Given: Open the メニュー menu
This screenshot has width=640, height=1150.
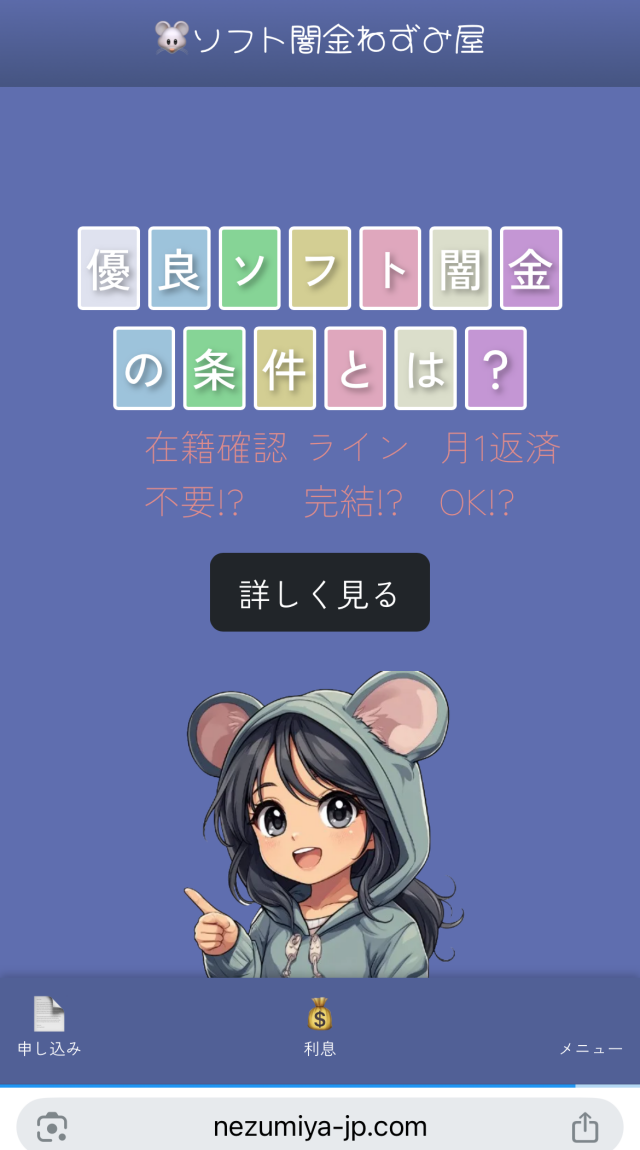Looking at the screenshot, I should coord(590,1048).
